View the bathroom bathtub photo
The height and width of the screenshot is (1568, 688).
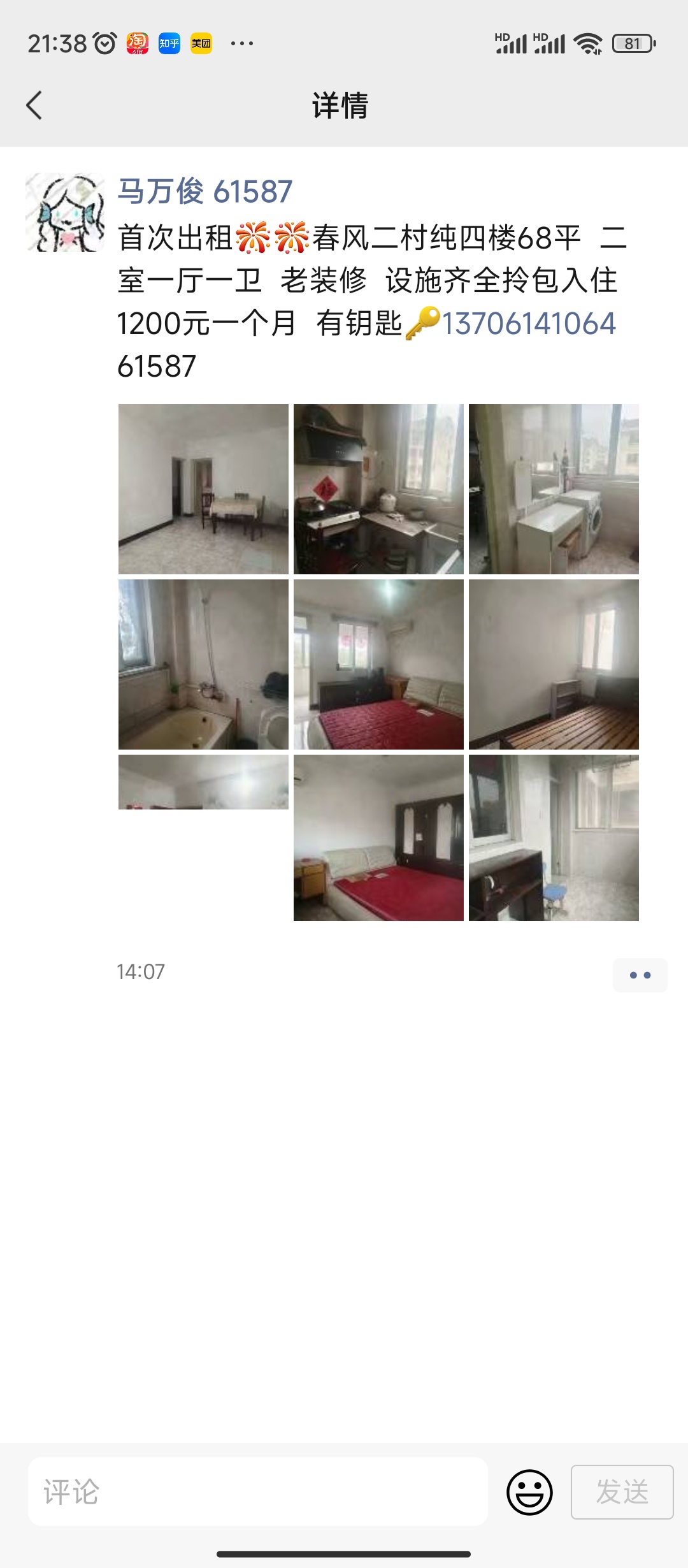[203, 664]
